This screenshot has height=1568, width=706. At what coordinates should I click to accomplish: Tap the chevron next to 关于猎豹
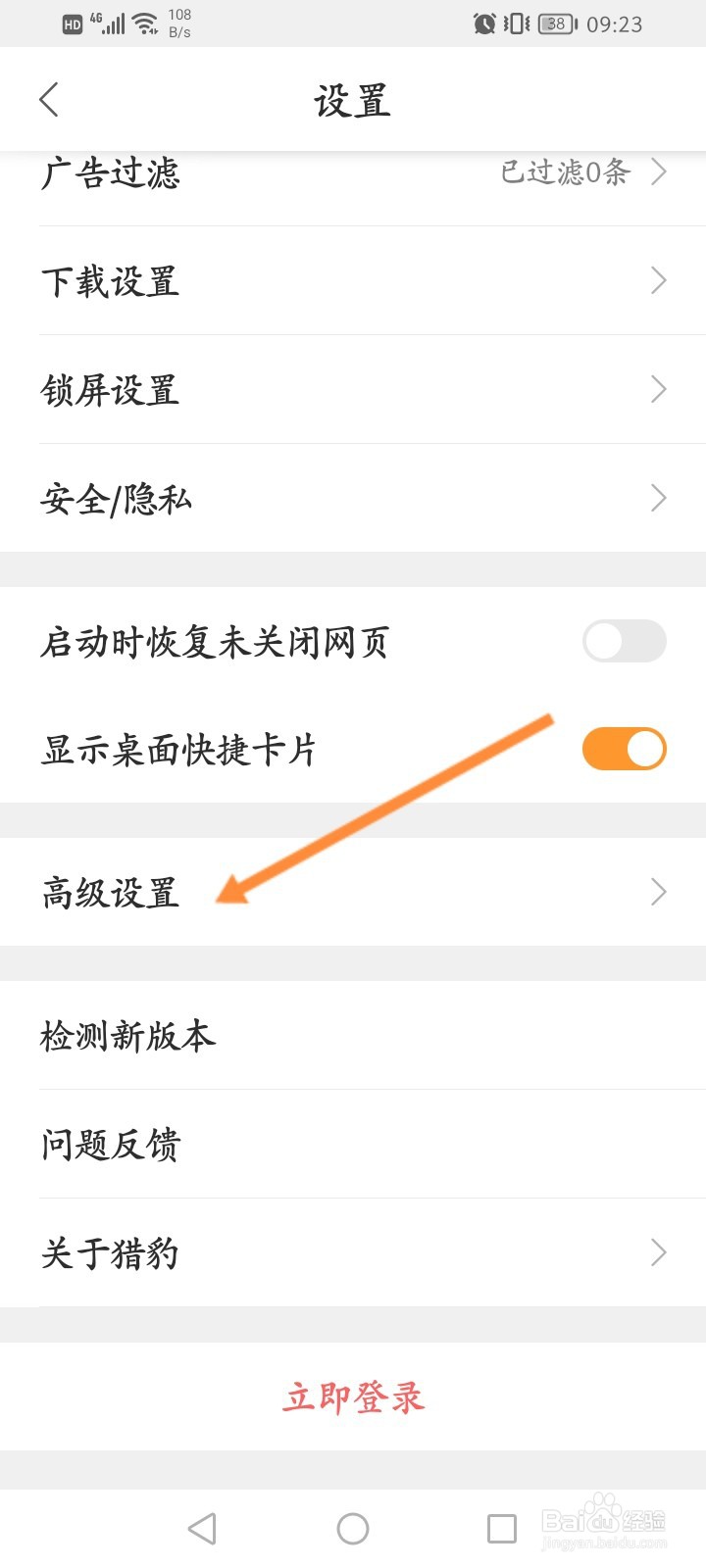tap(657, 1251)
